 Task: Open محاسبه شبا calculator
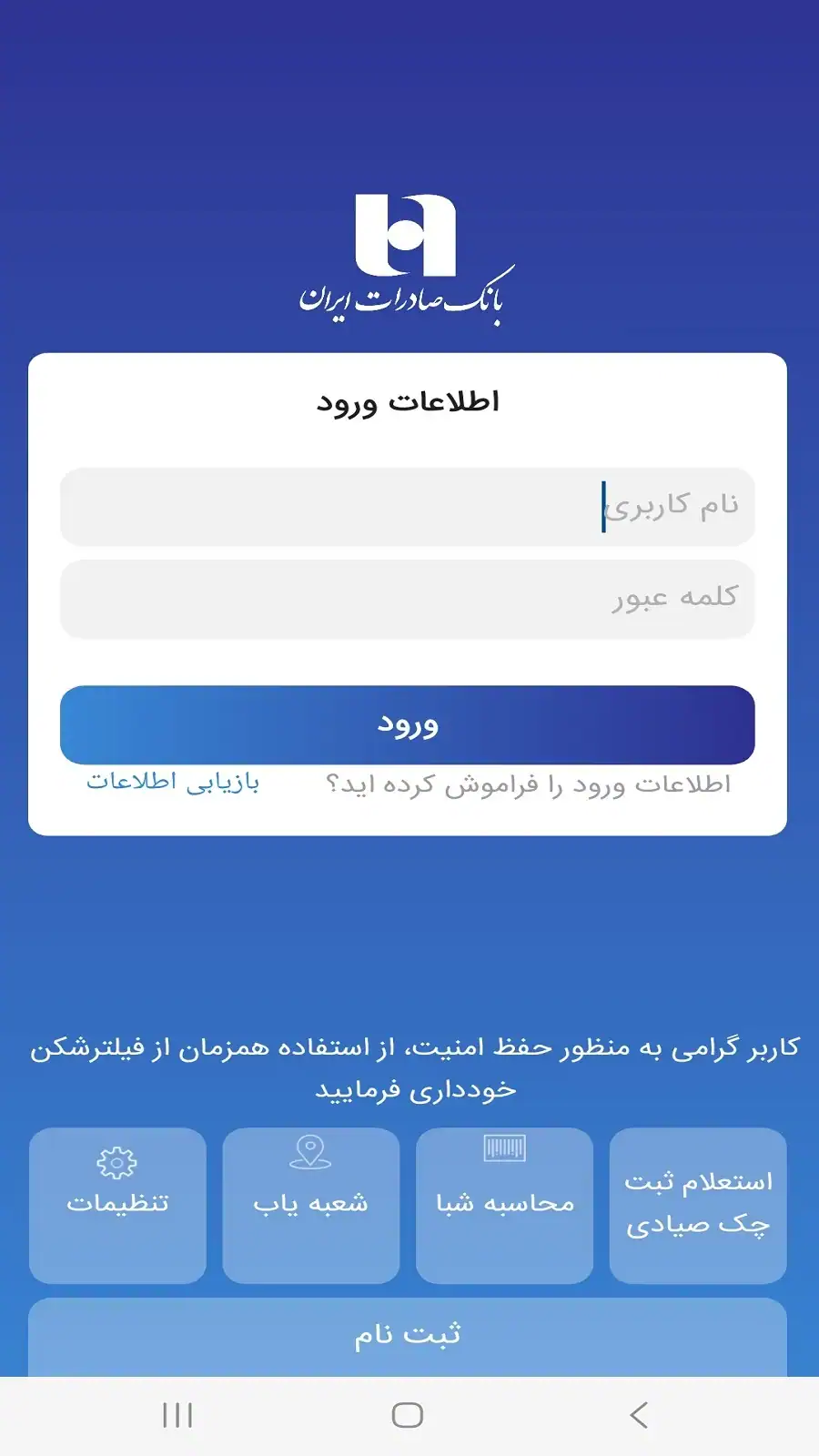[504, 1204]
